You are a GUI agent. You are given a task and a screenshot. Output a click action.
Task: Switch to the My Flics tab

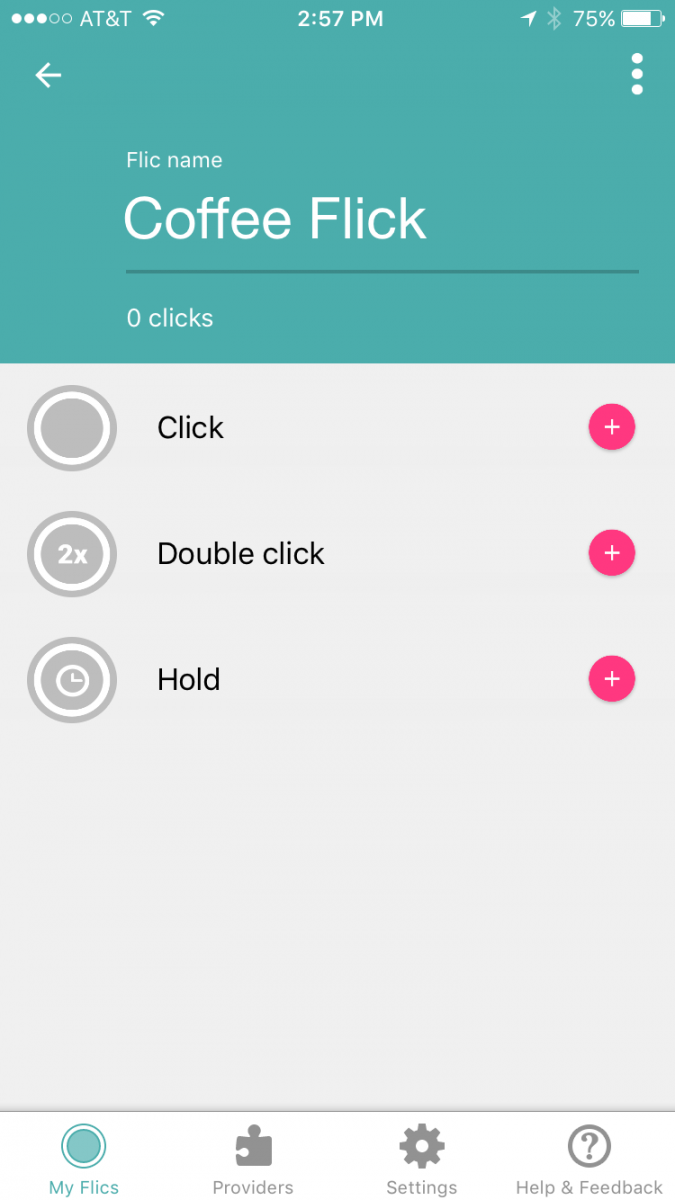(x=84, y=1158)
